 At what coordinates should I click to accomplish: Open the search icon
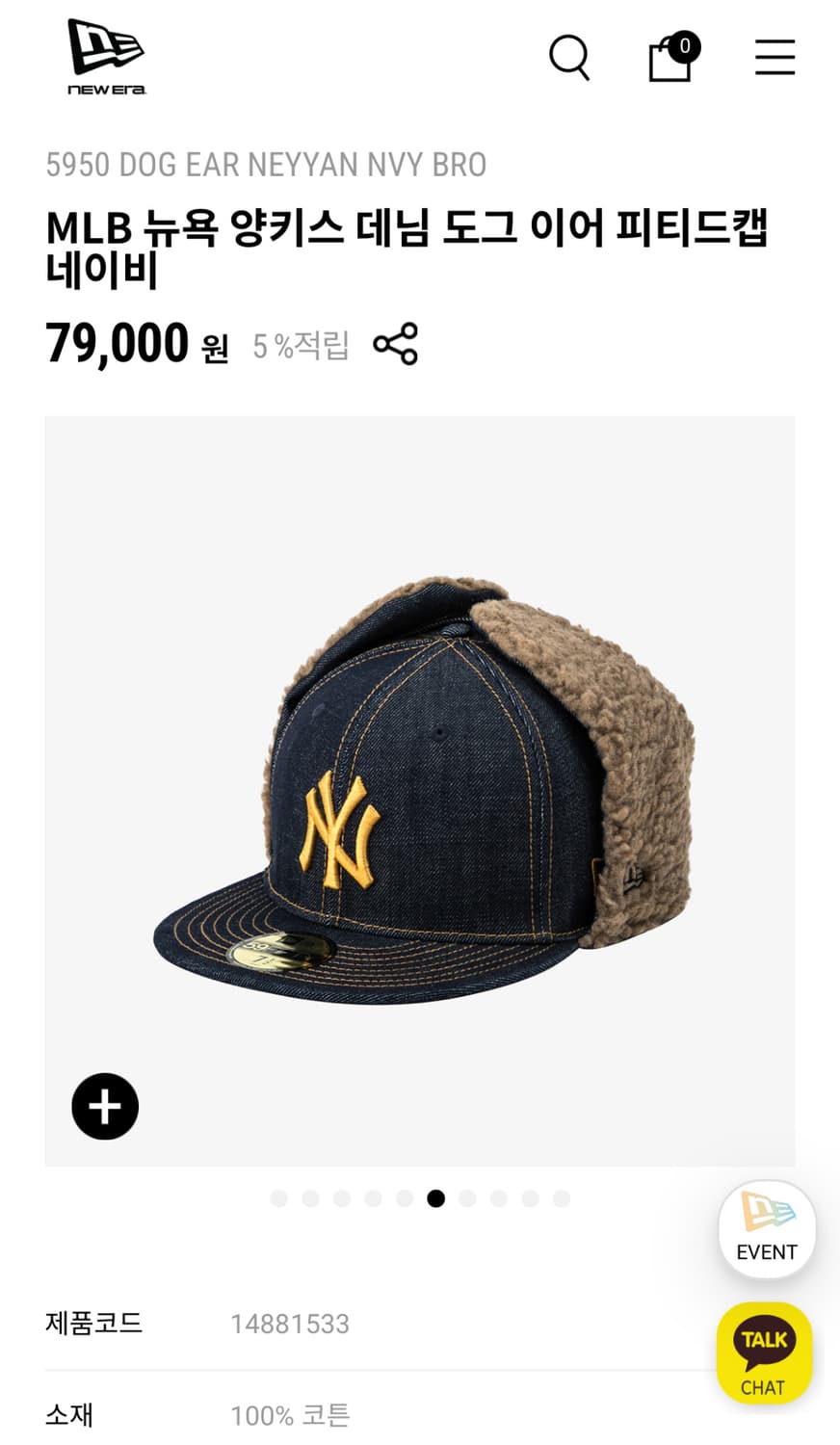(x=569, y=58)
